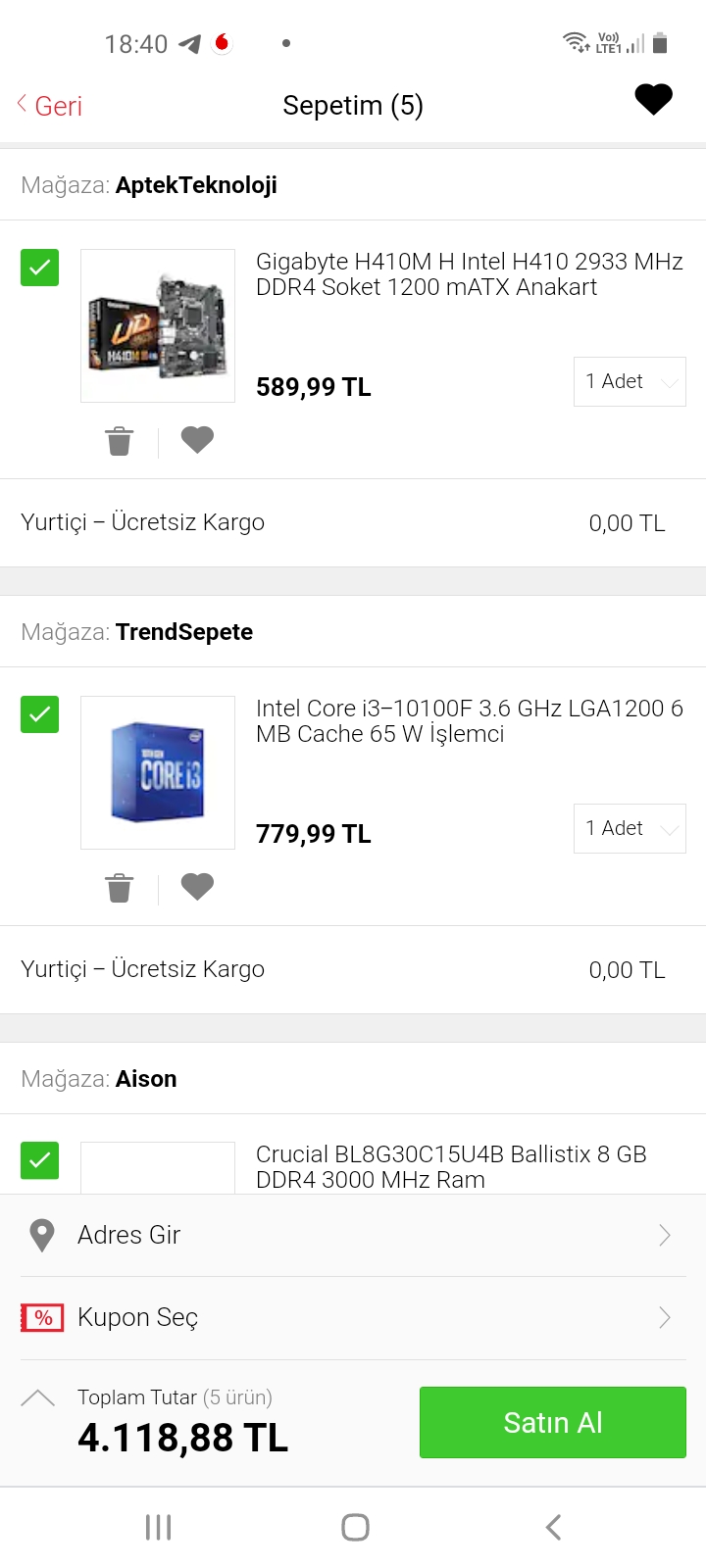
Task: Remove the Intel Core i3 from the cart
Action: point(120,888)
